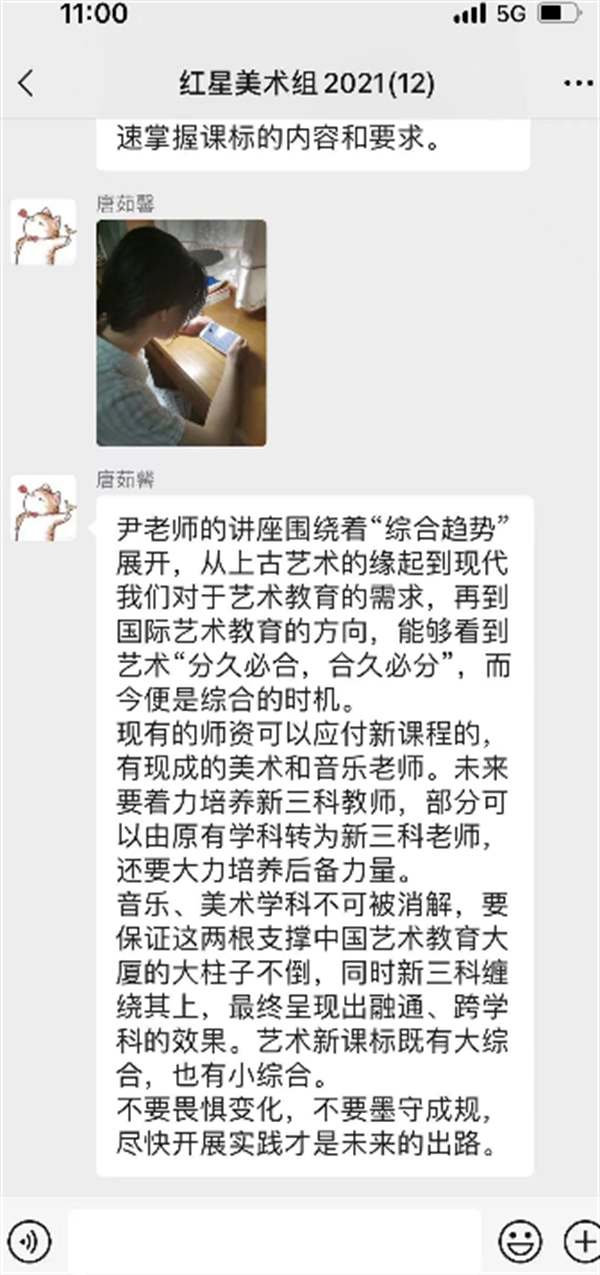The width and height of the screenshot is (600, 1275).
Task: Open the photo sent by 唐茹馨
Action: pos(181,333)
